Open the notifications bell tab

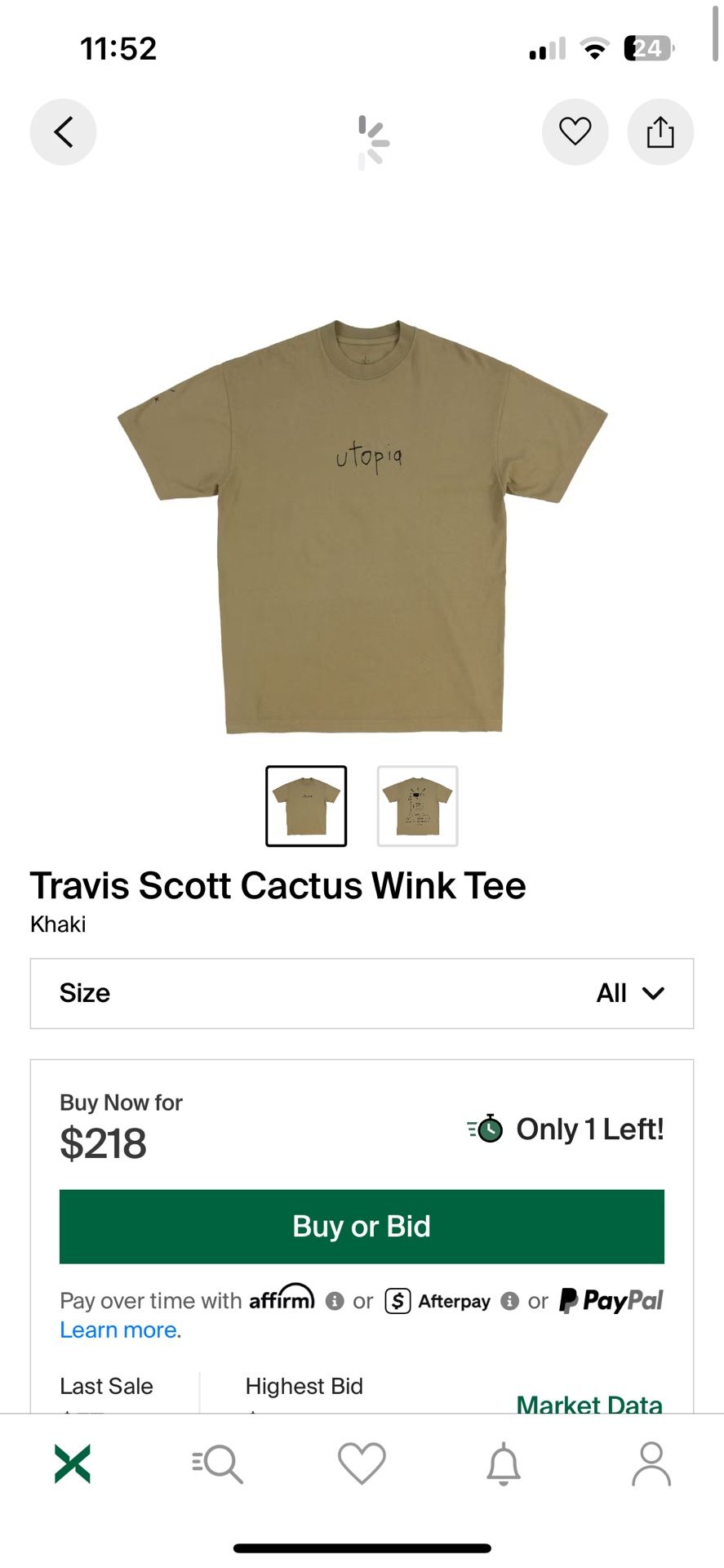[504, 1463]
